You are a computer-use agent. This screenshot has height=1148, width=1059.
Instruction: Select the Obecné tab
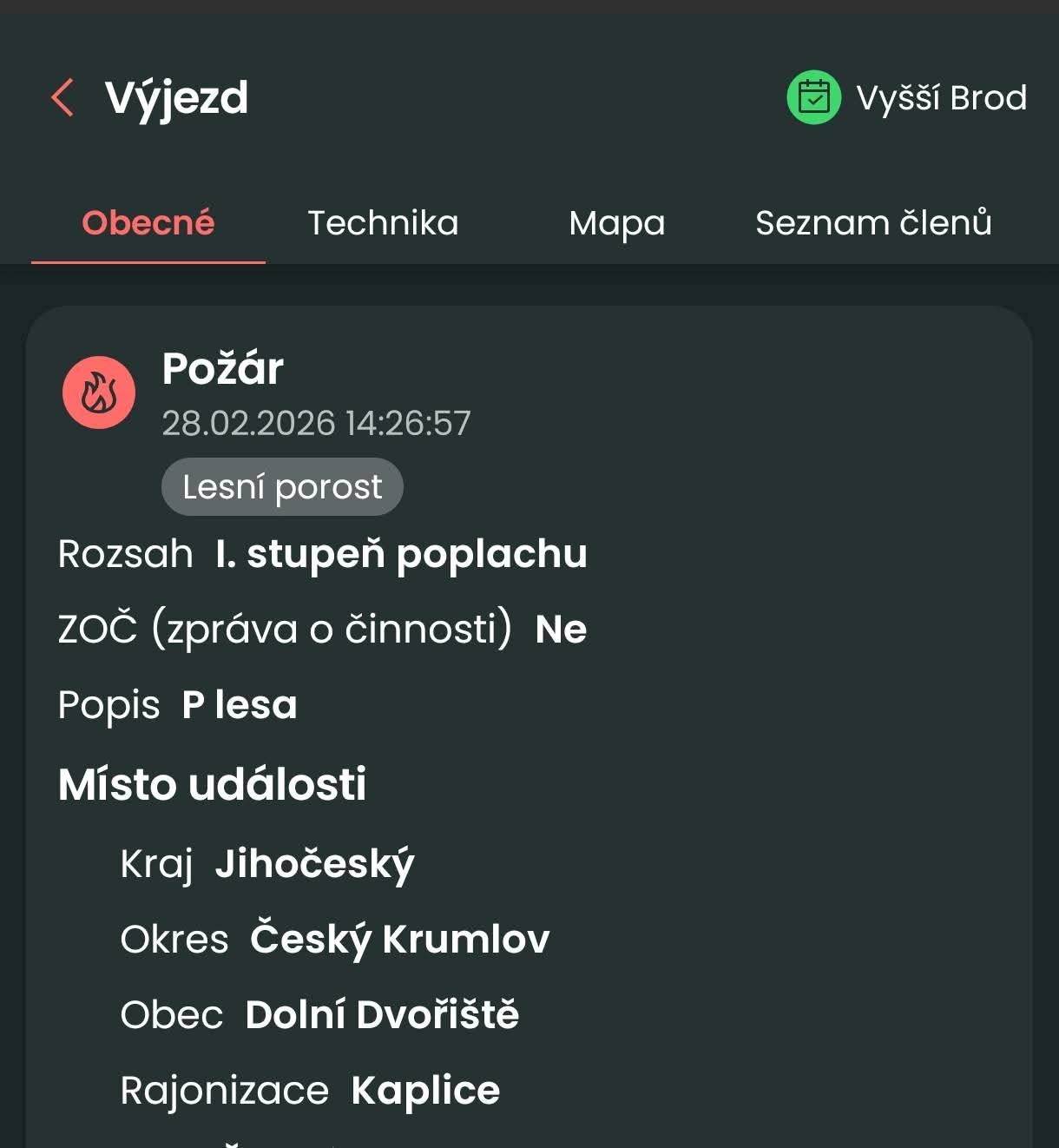tap(147, 222)
